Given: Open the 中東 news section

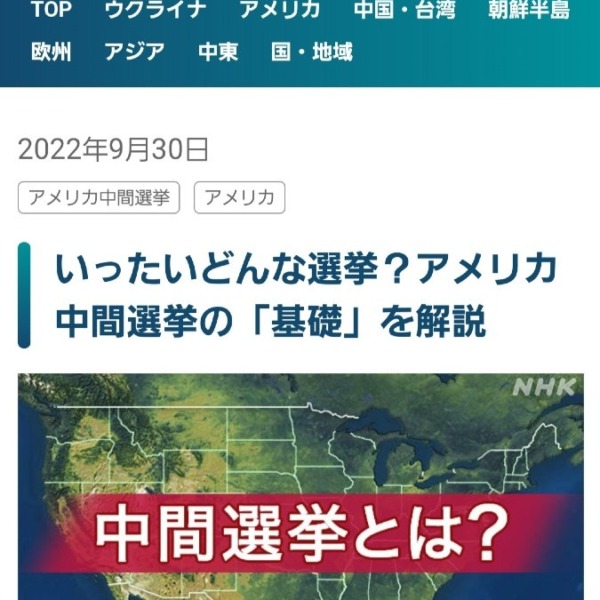Looking at the screenshot, I should [218, 51].
